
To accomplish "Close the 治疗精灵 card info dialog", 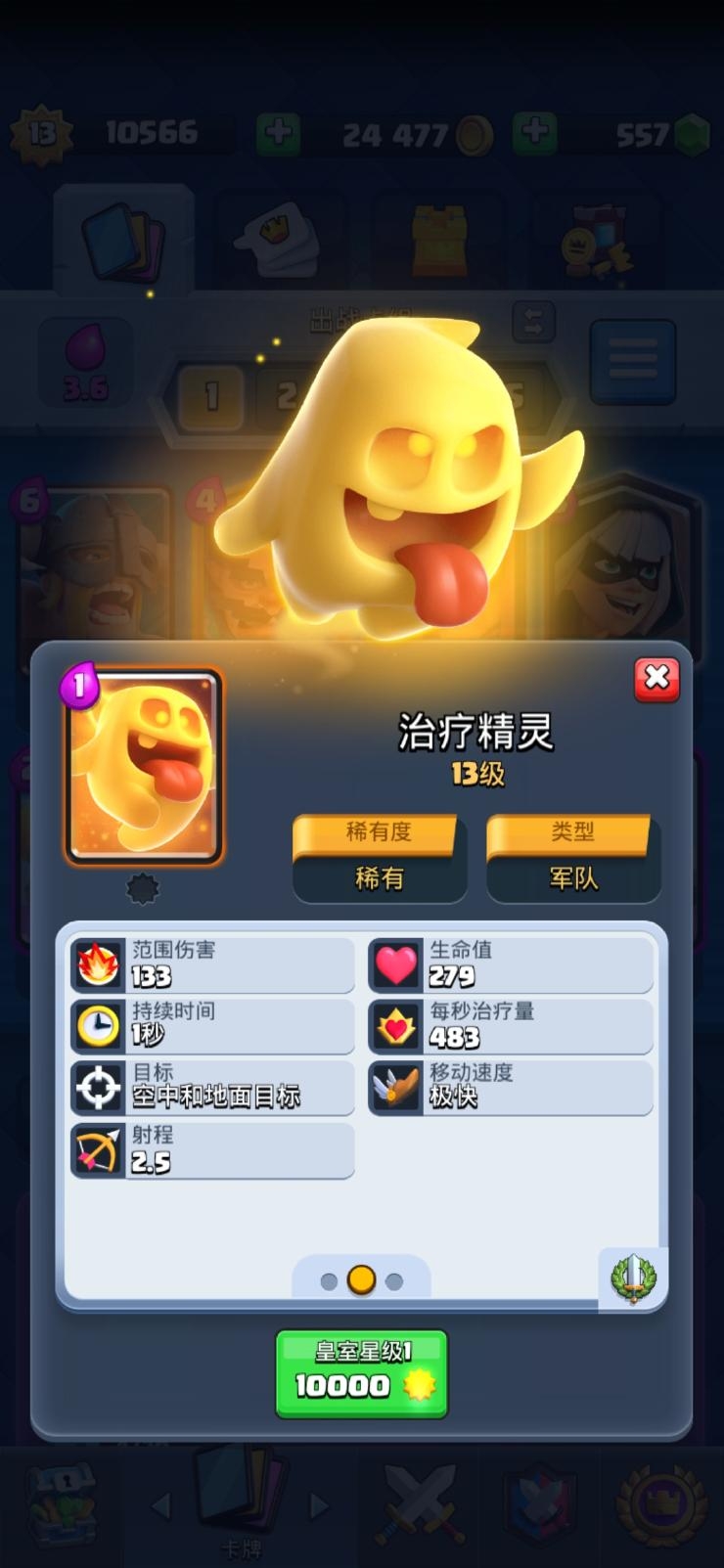I will click(x=656, y=678).
